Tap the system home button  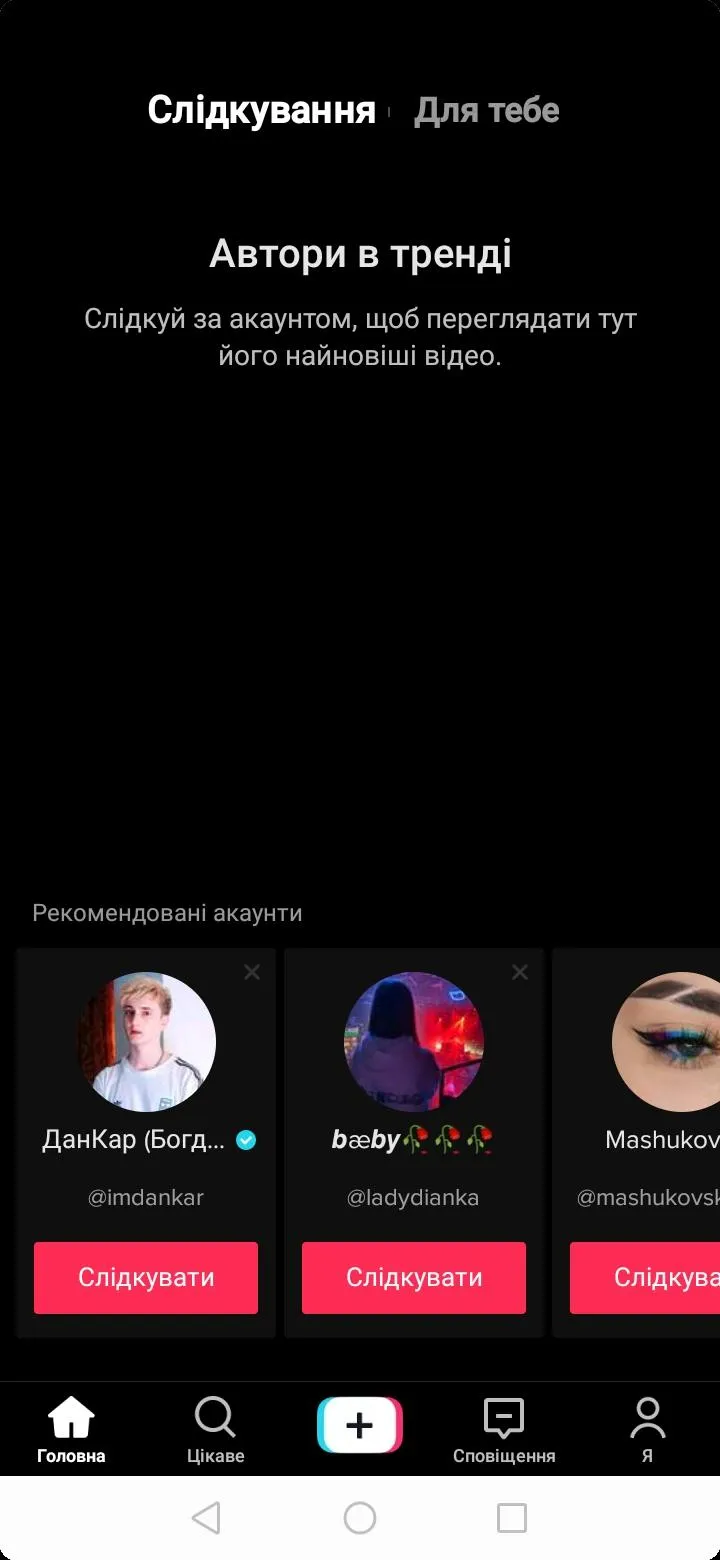(x=360, y=1518)
